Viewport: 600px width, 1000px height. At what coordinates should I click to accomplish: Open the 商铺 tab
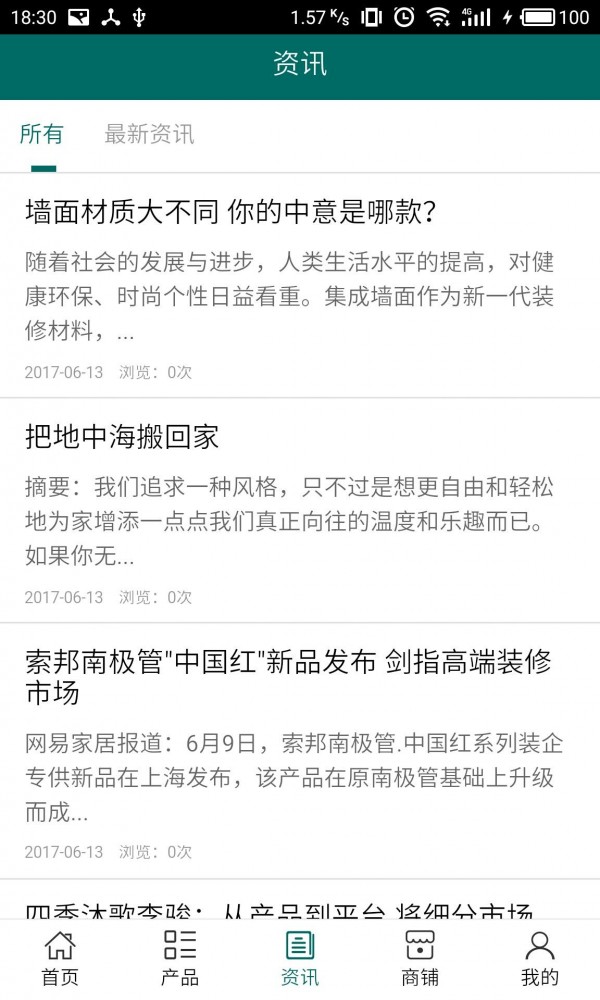tap(420, 958)
